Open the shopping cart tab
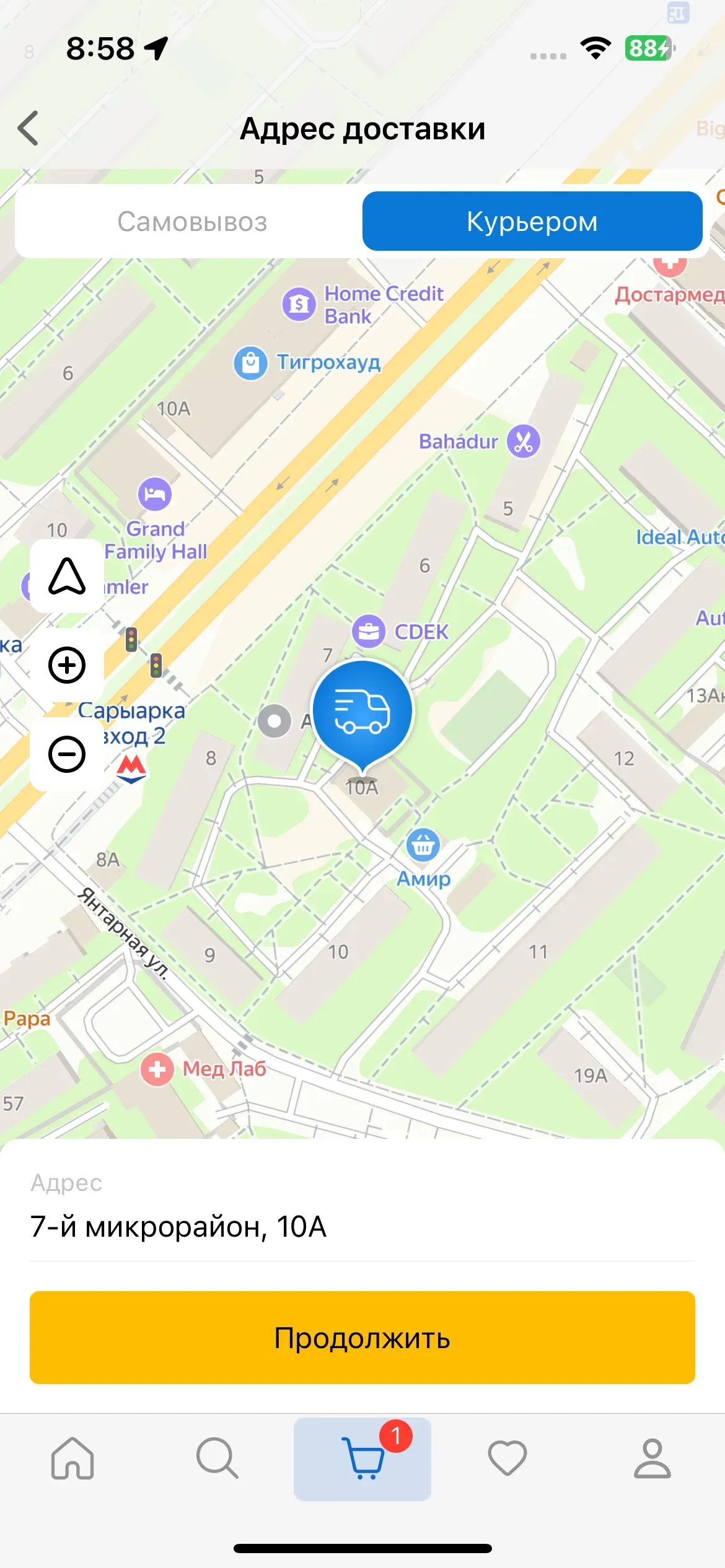 362,1458
